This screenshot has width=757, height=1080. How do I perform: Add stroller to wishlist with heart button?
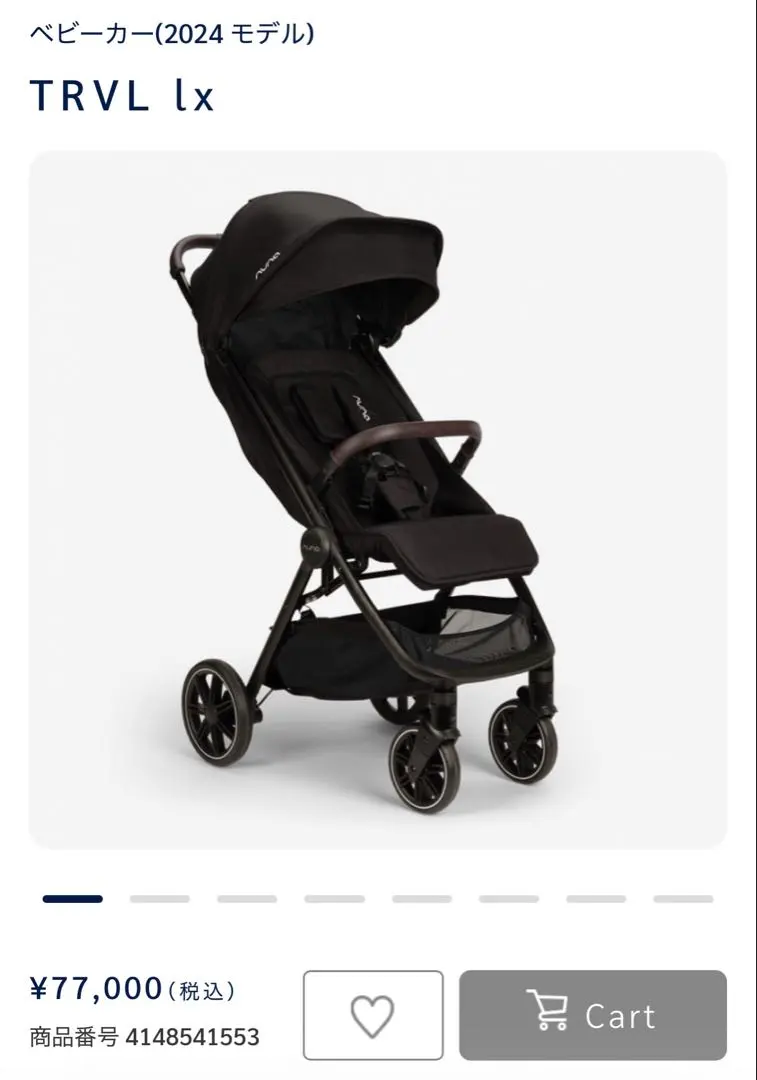click(372, 1015)
